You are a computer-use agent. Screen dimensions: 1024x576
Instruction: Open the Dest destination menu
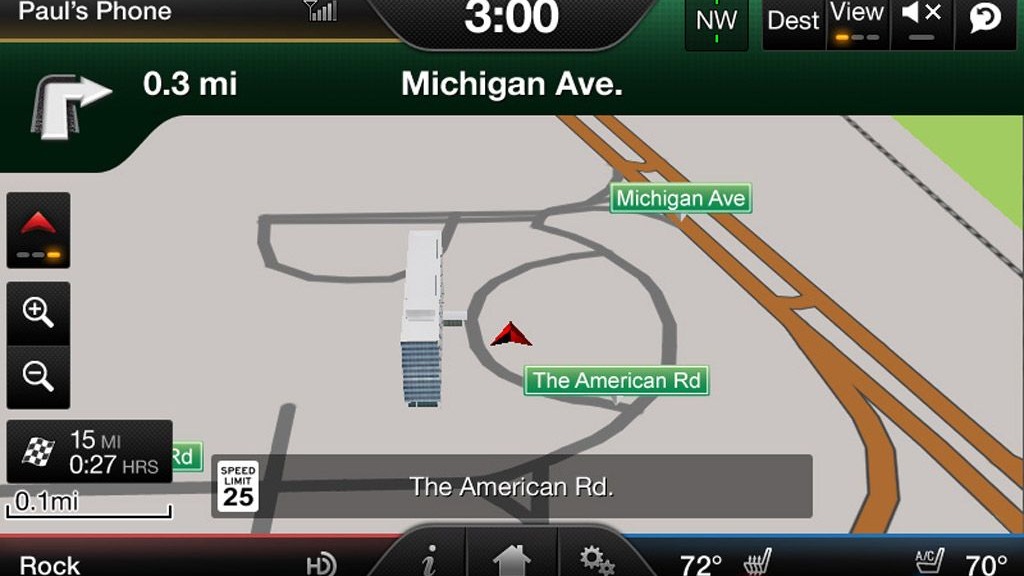click(794, 22)
